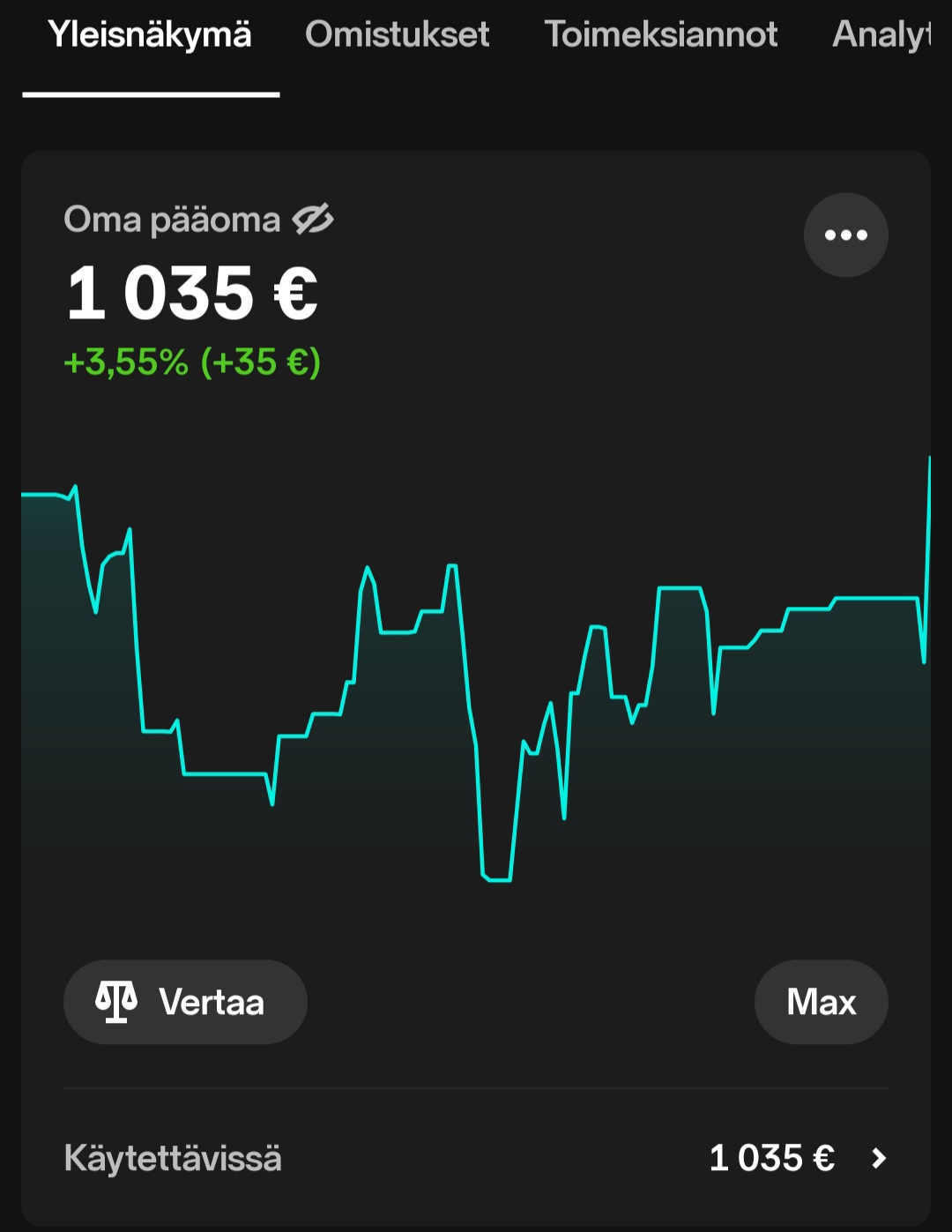Switch to the Omistukset tab
This screenshot has height=1232, width=952.
tap(397, 35)
